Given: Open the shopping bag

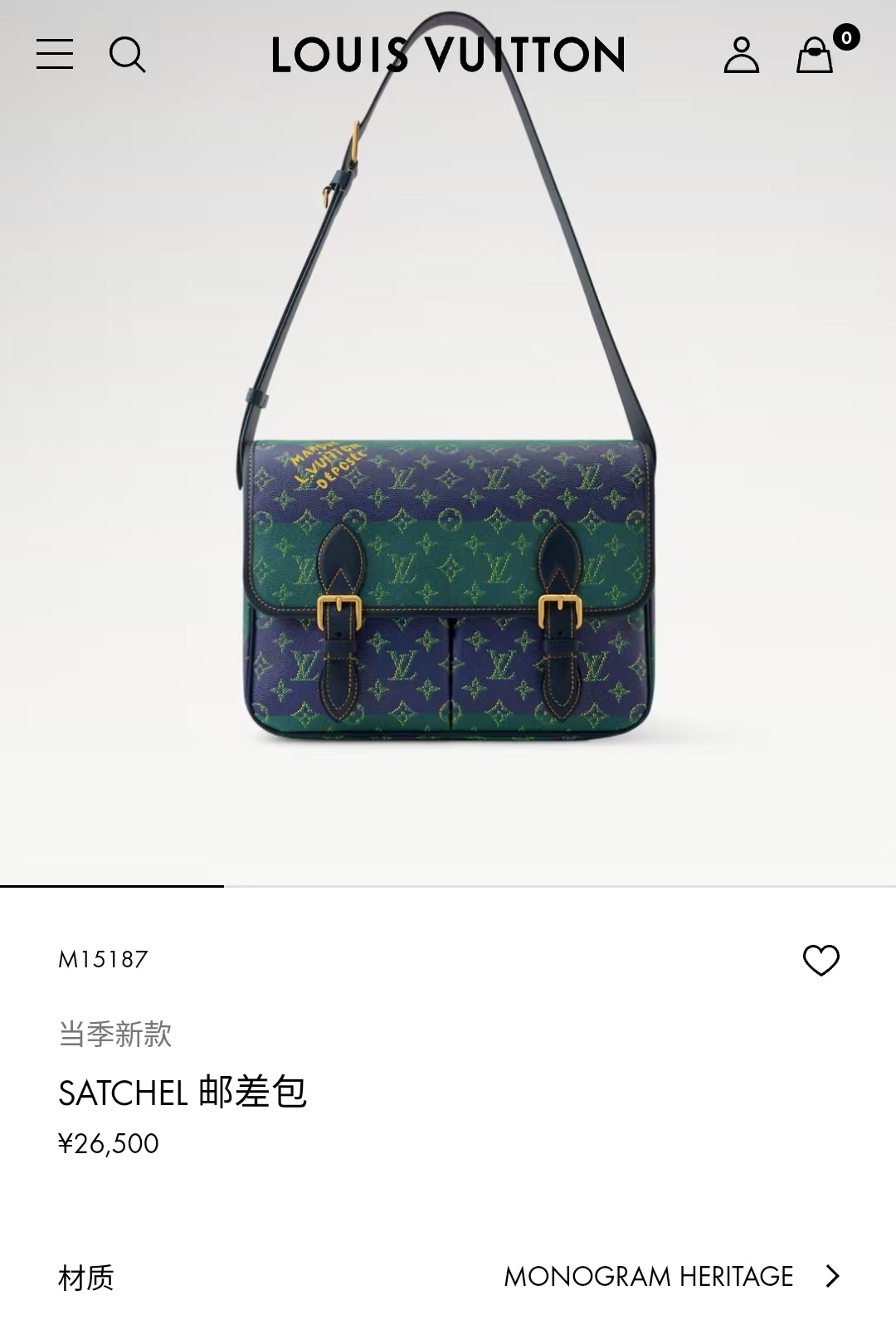Looking at the screenshot, I should coord(816,56).
